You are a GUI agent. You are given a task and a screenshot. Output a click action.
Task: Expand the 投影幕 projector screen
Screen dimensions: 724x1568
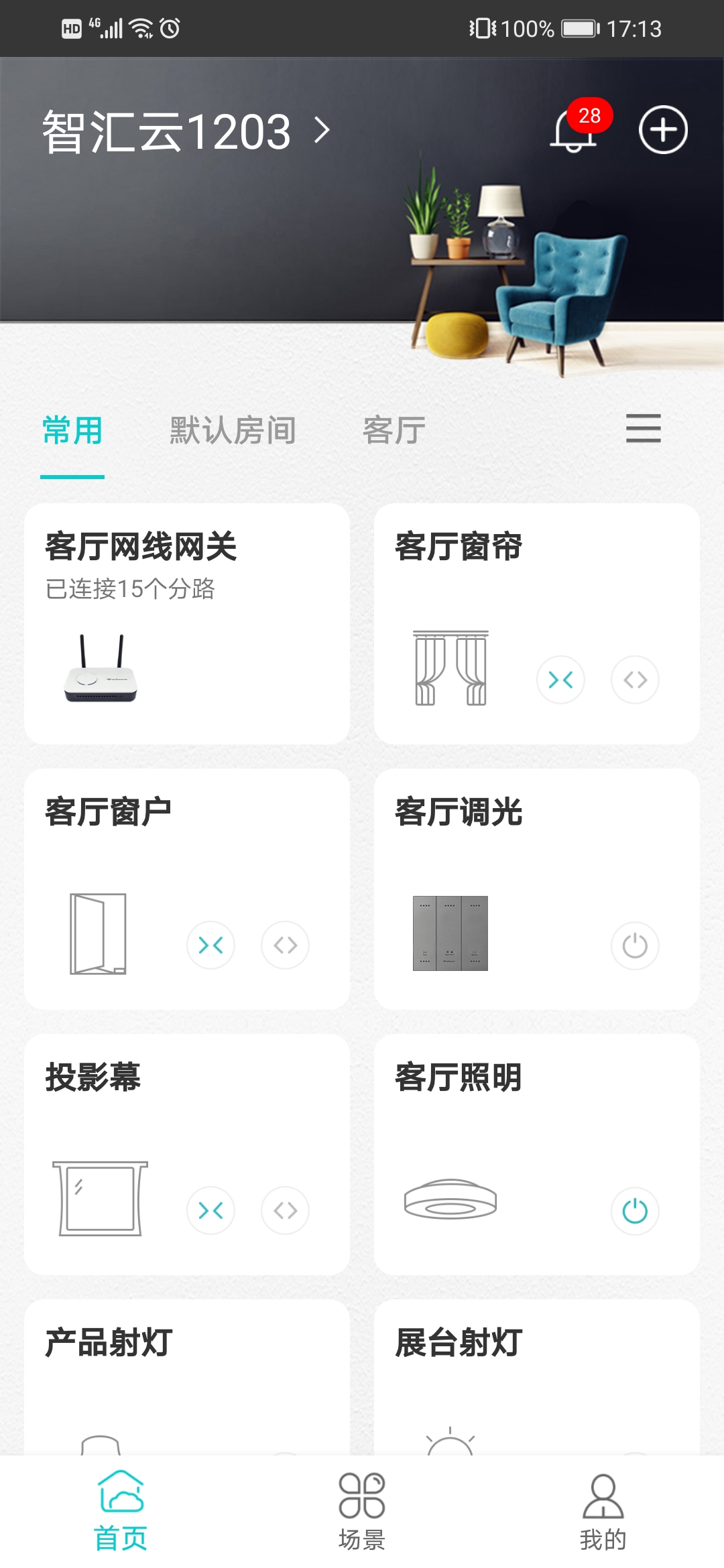[285, 1210]
